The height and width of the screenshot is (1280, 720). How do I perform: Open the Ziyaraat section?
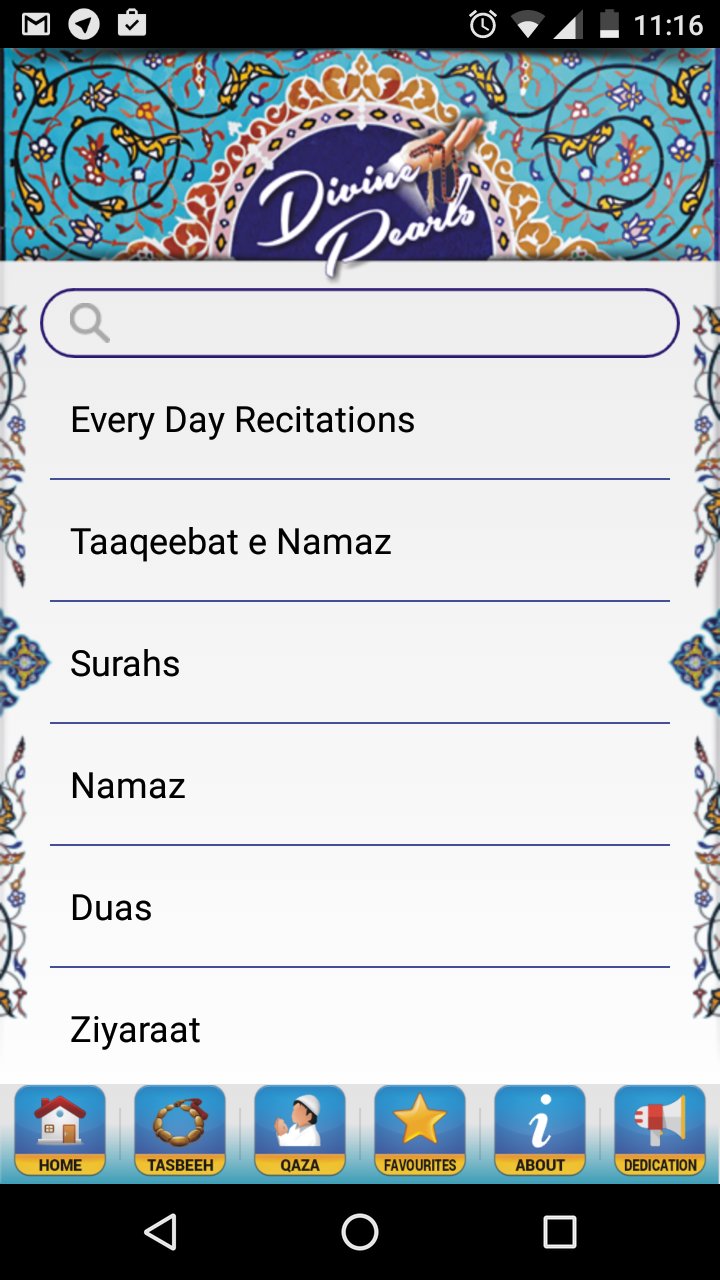coord(360,1030)
